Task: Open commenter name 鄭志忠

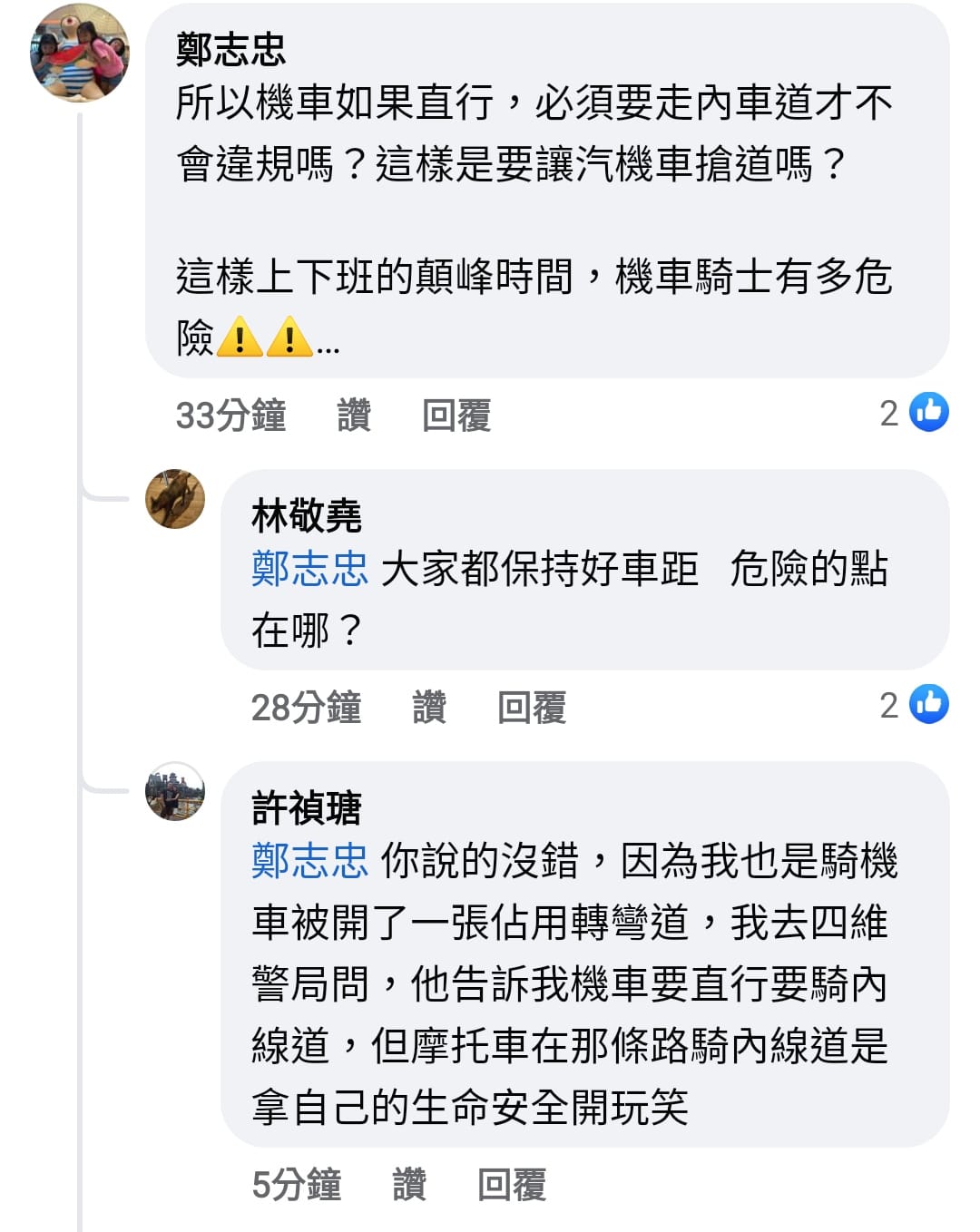Action: click(x=230, y=49)
